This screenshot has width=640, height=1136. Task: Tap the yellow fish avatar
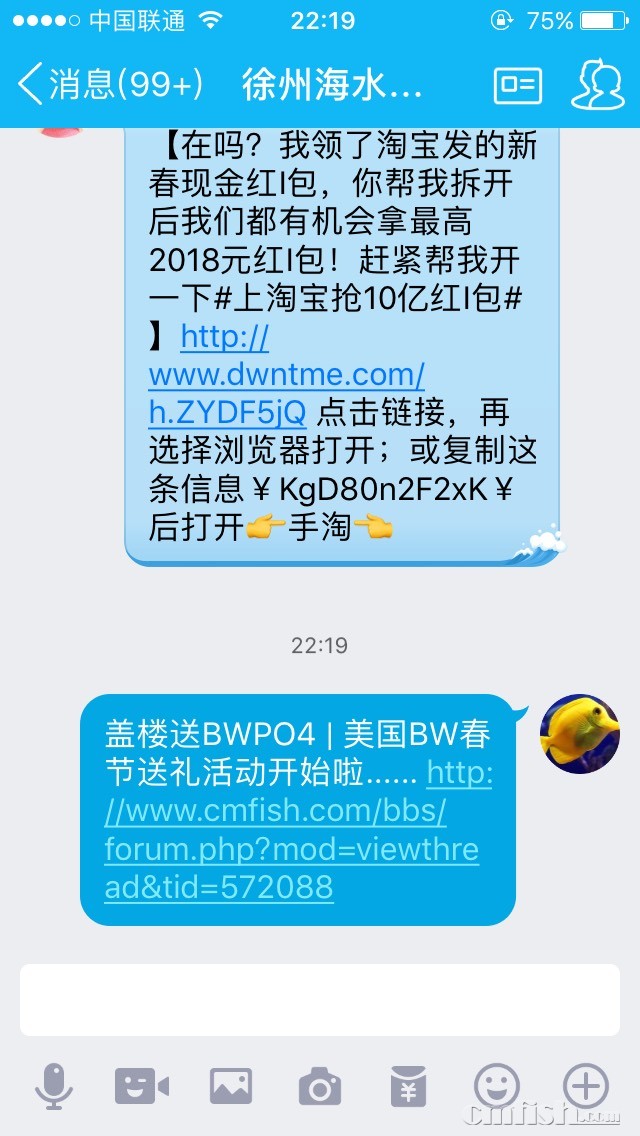point(579,734)
